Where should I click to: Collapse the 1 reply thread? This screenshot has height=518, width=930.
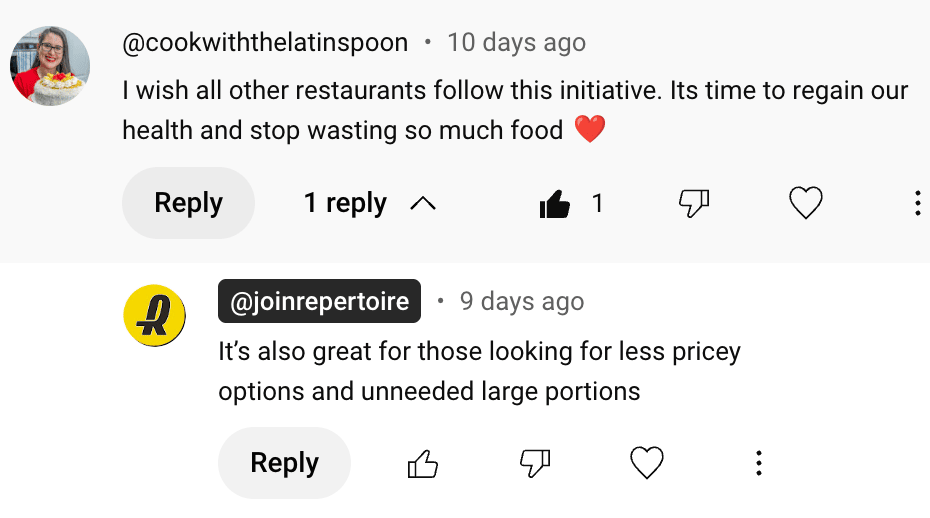click(370, 203)
